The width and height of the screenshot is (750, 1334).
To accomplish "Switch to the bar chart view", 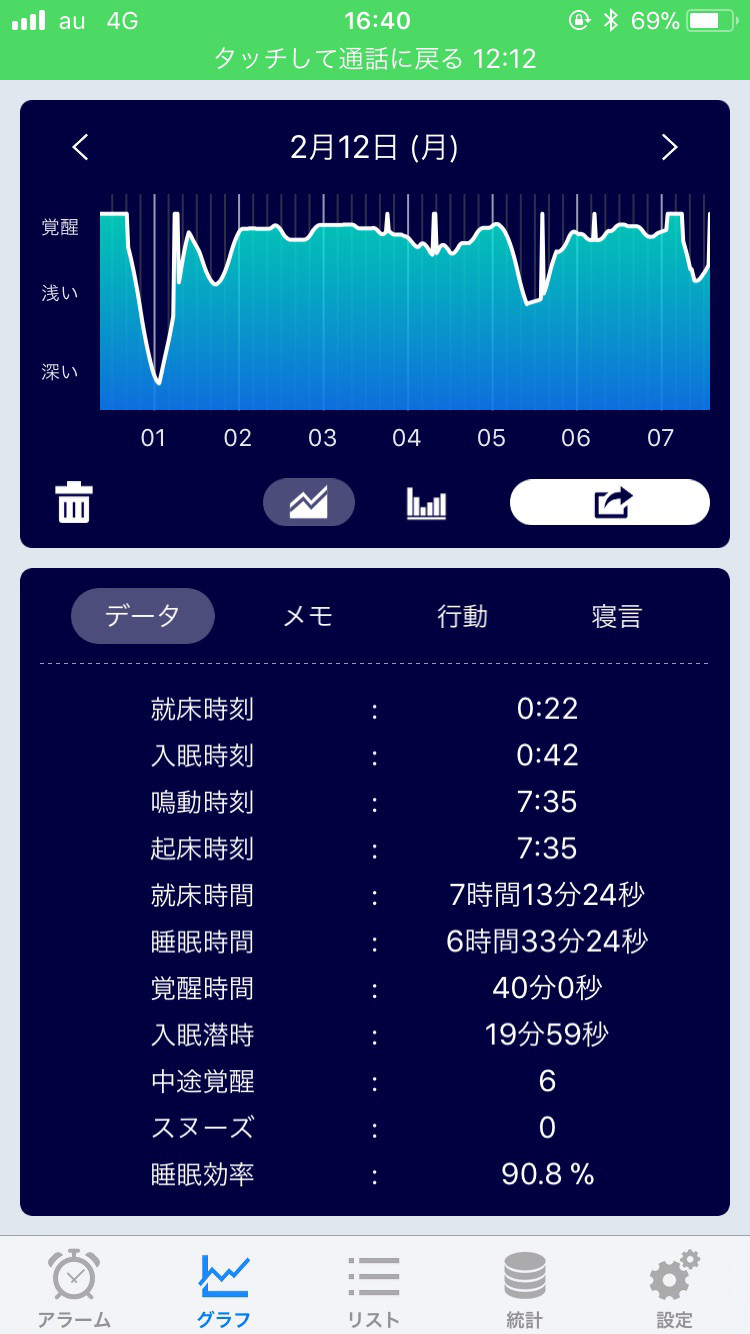I will 426,503.
